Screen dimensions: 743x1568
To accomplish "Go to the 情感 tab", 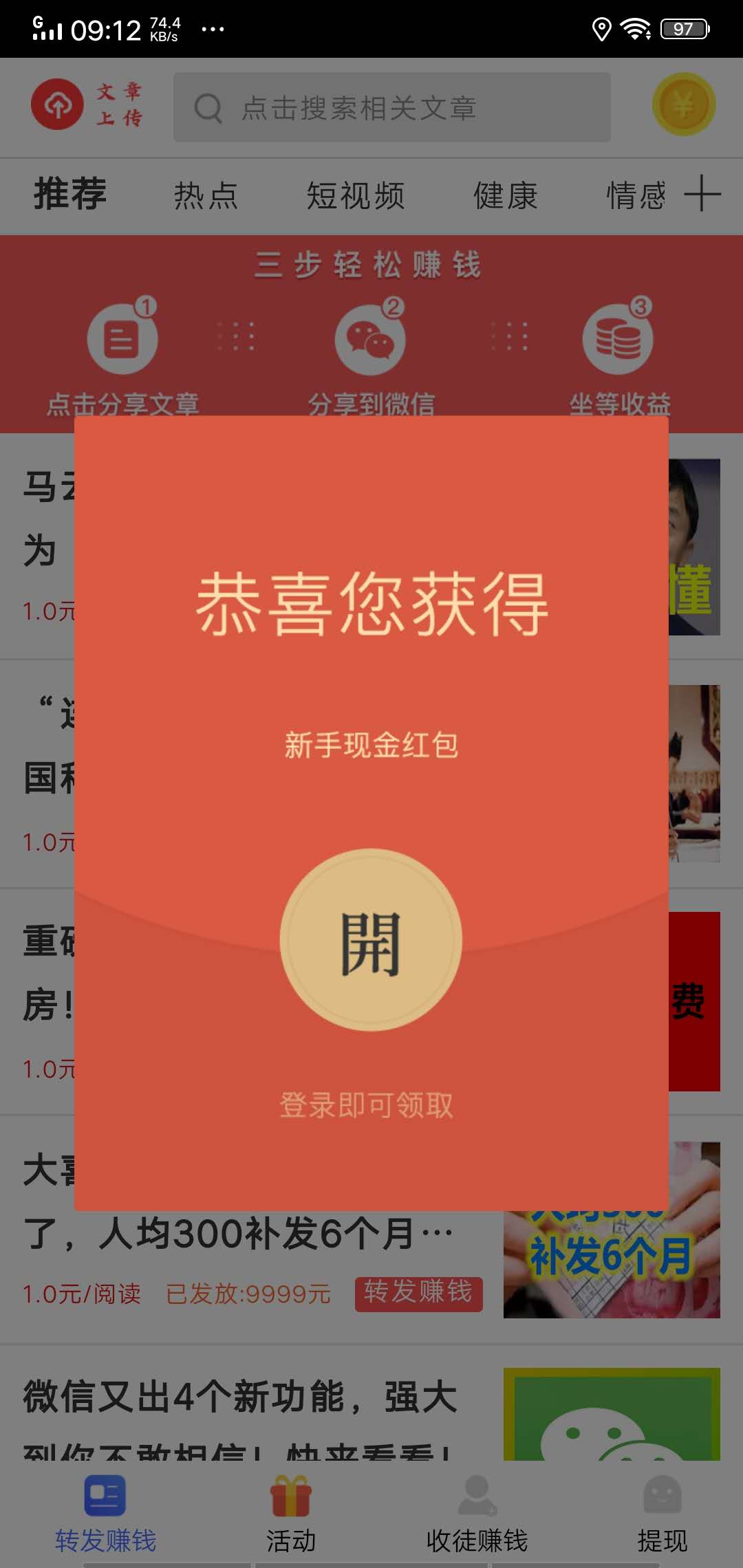I will [x=636, y=196].
